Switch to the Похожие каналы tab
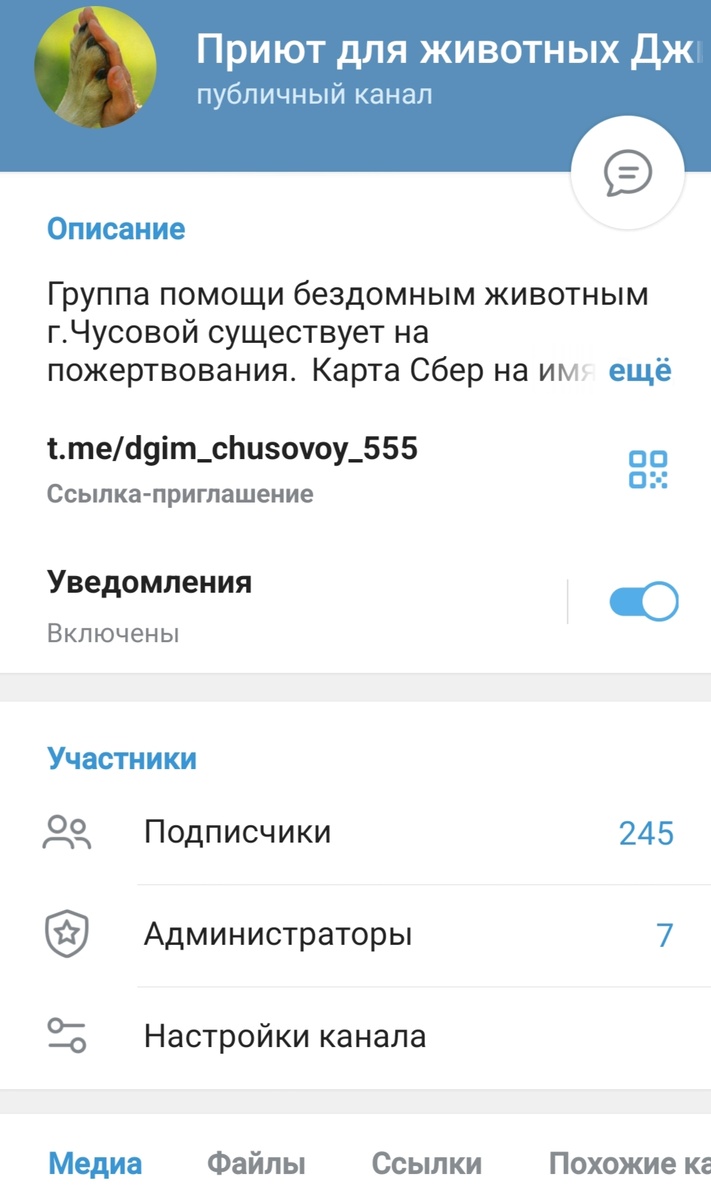Viewport: 711px width, 1200px height. 630,1163
